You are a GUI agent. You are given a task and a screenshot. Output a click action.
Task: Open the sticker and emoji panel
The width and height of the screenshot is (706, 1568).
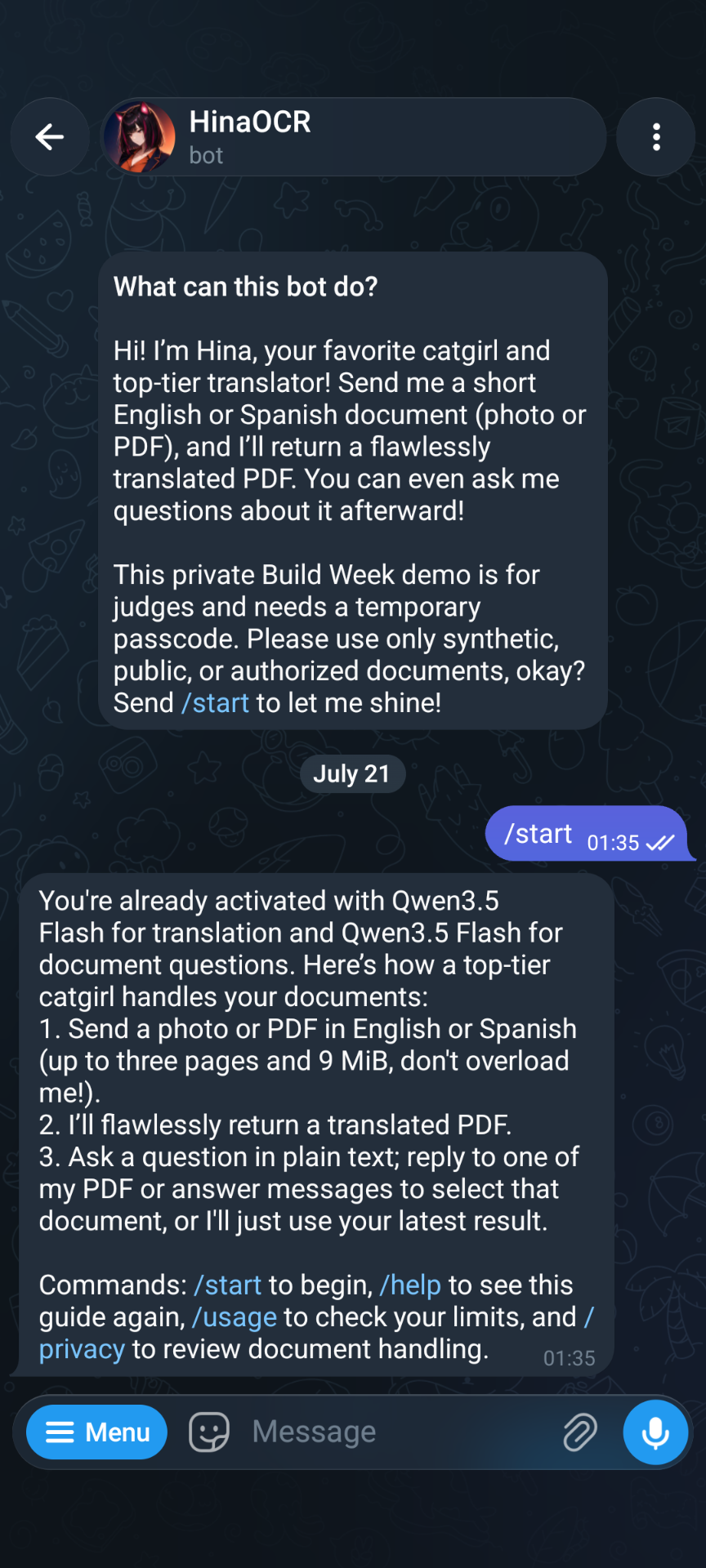[x=209, y=1432]
